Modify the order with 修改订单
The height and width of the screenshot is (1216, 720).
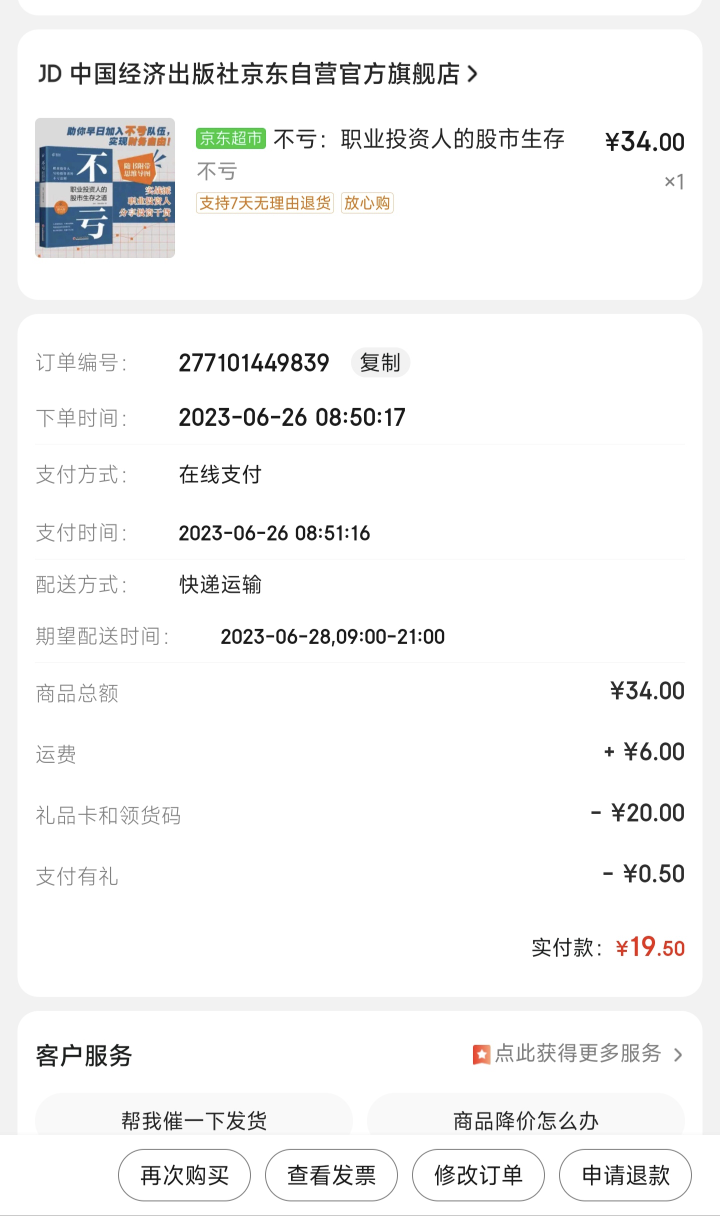click(x=478, y=1175)
